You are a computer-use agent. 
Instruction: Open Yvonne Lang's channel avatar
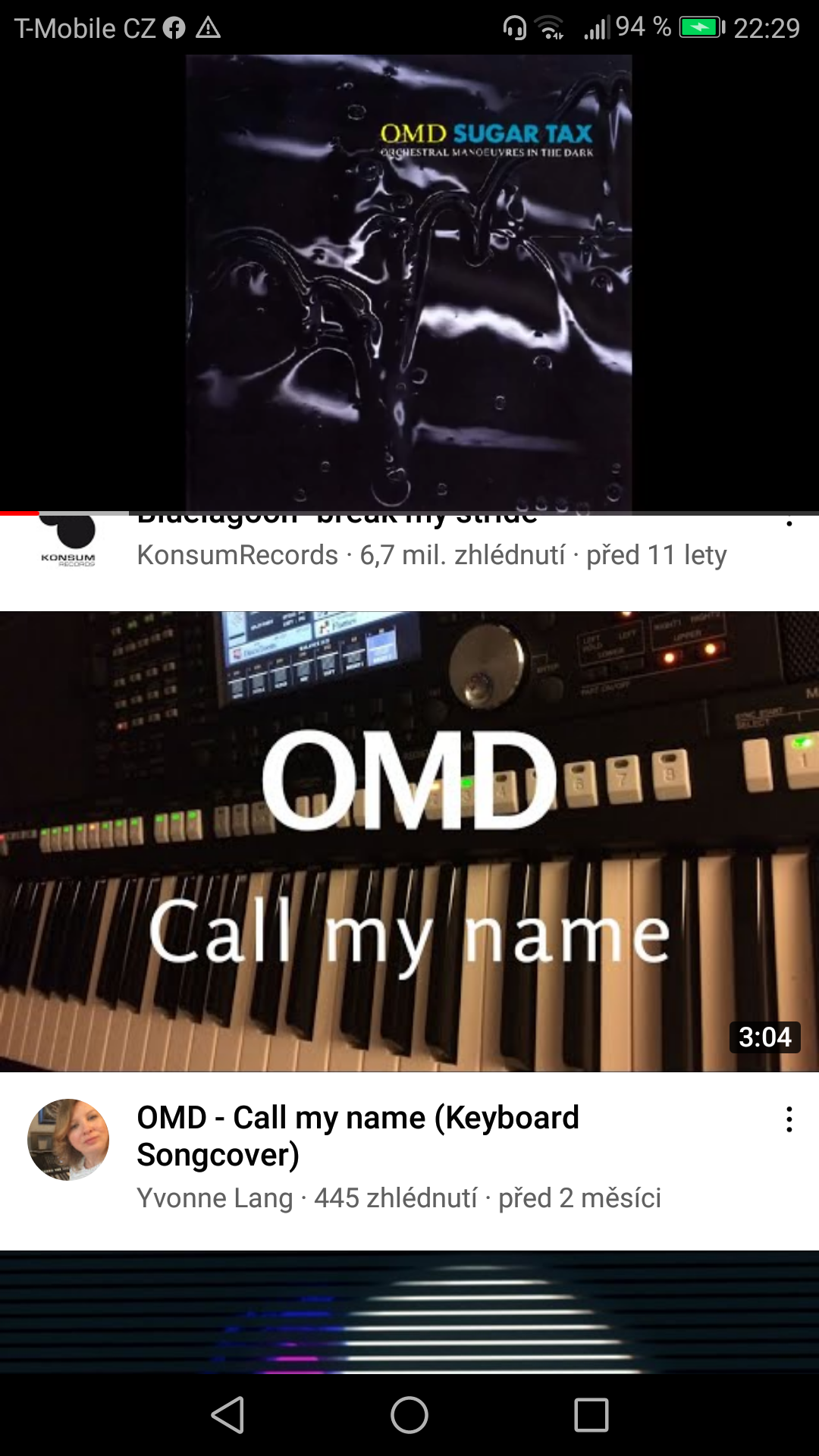68,1139
